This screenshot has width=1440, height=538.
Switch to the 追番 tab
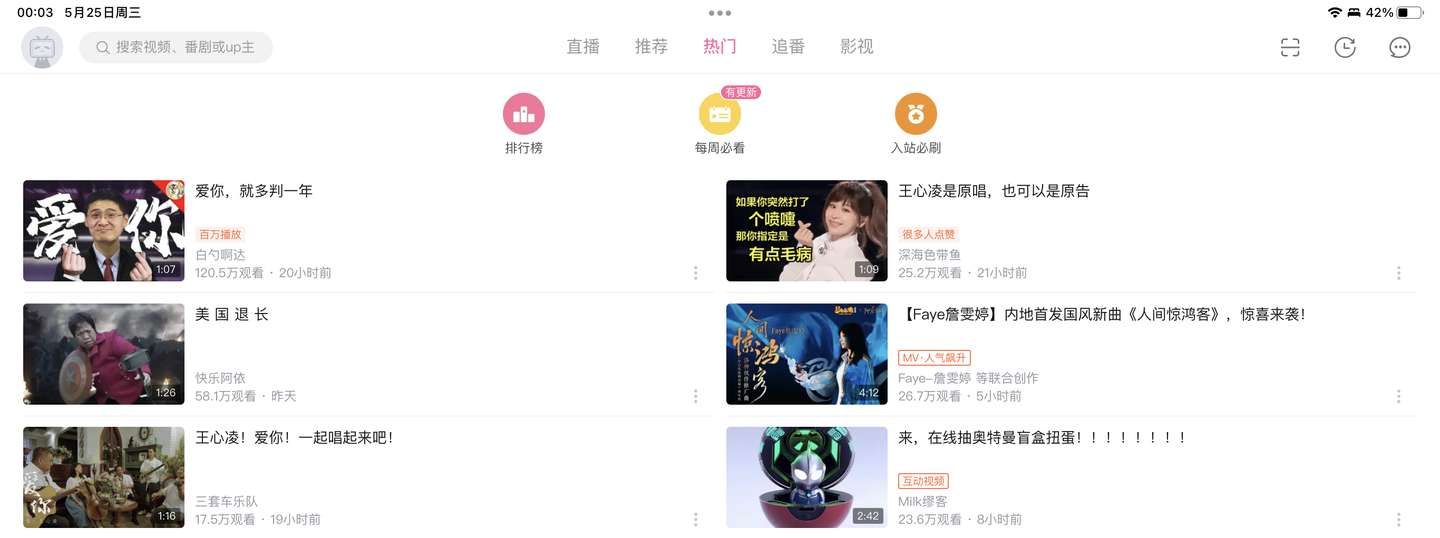coord(788,47)
